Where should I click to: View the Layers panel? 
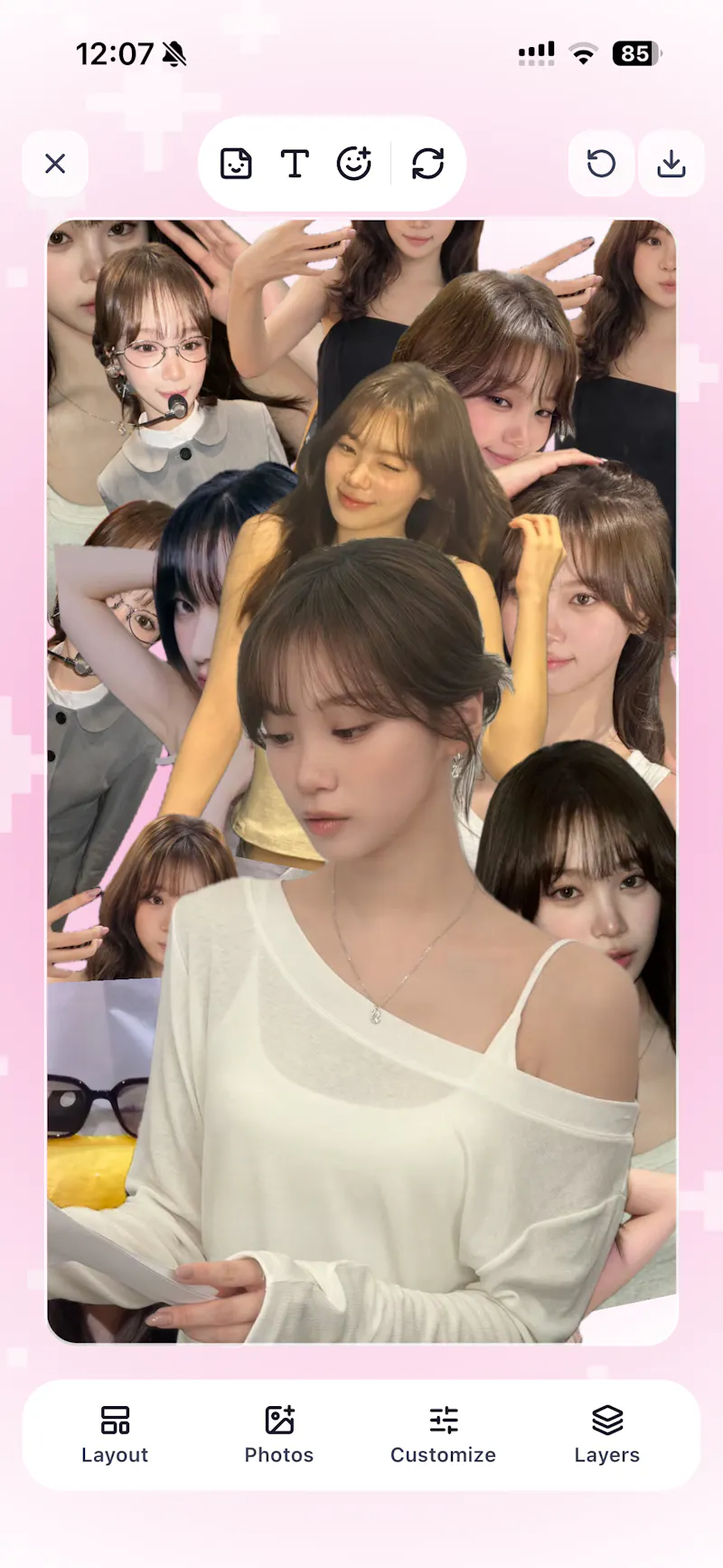[607, 1435]
